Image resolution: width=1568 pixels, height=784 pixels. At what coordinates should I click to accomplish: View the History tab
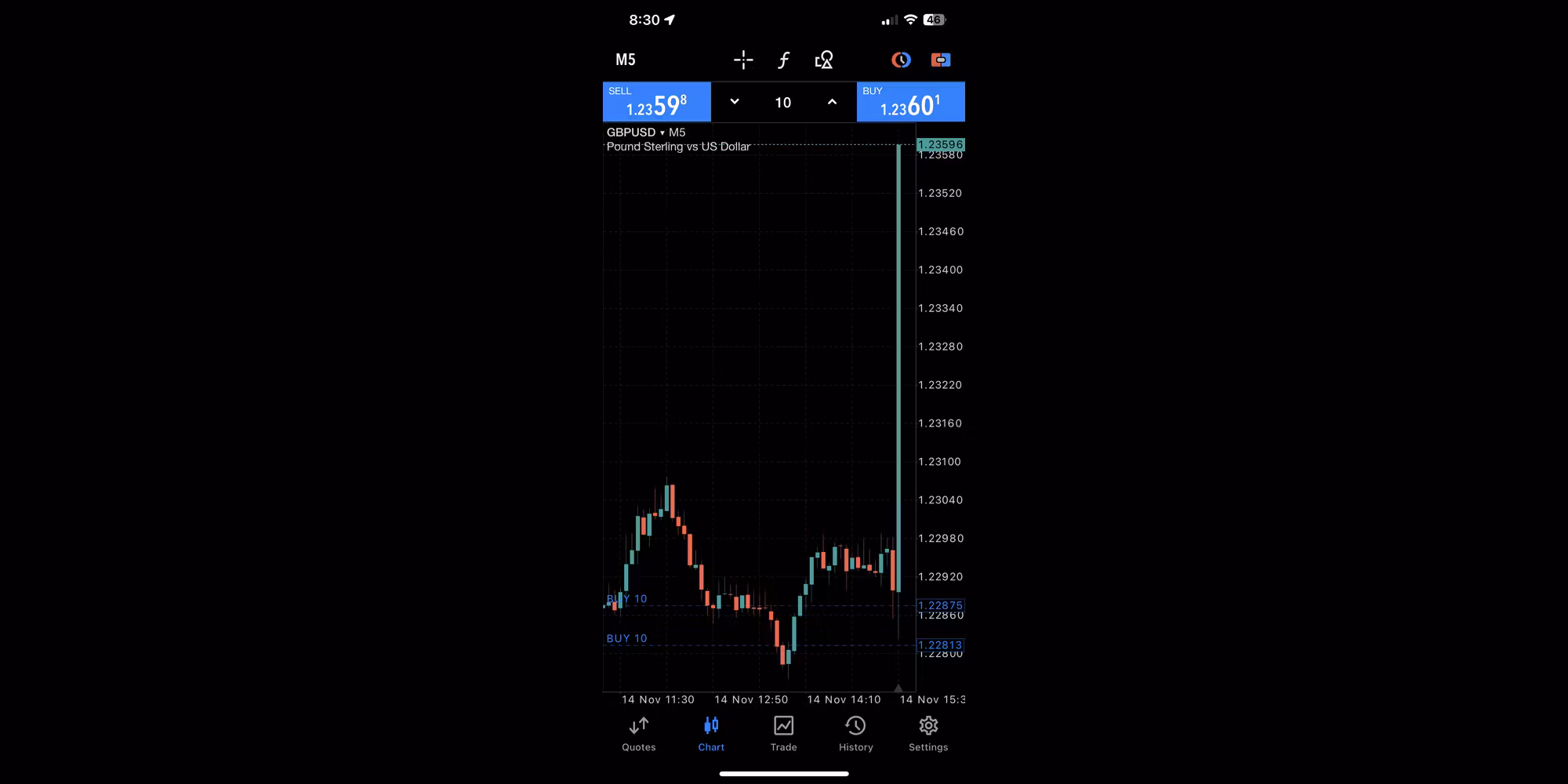click(855, 734)
